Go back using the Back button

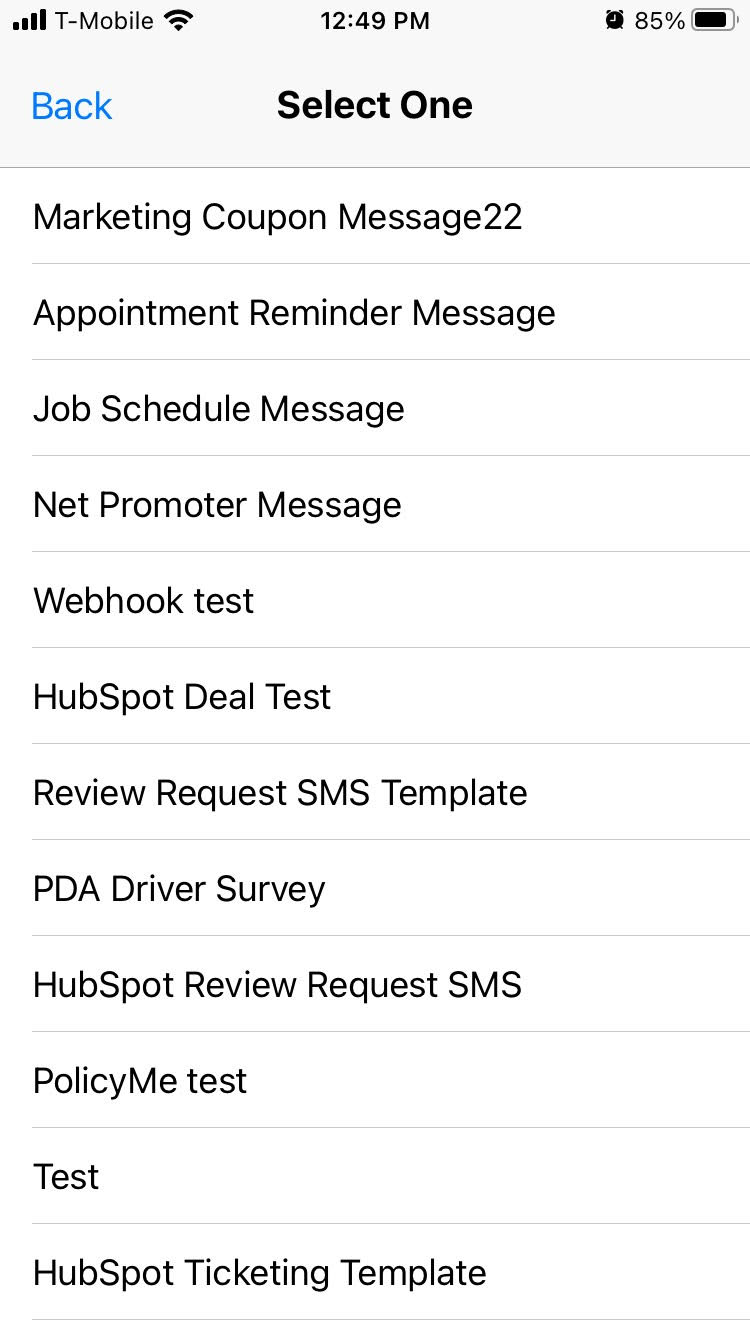(72, 106)
